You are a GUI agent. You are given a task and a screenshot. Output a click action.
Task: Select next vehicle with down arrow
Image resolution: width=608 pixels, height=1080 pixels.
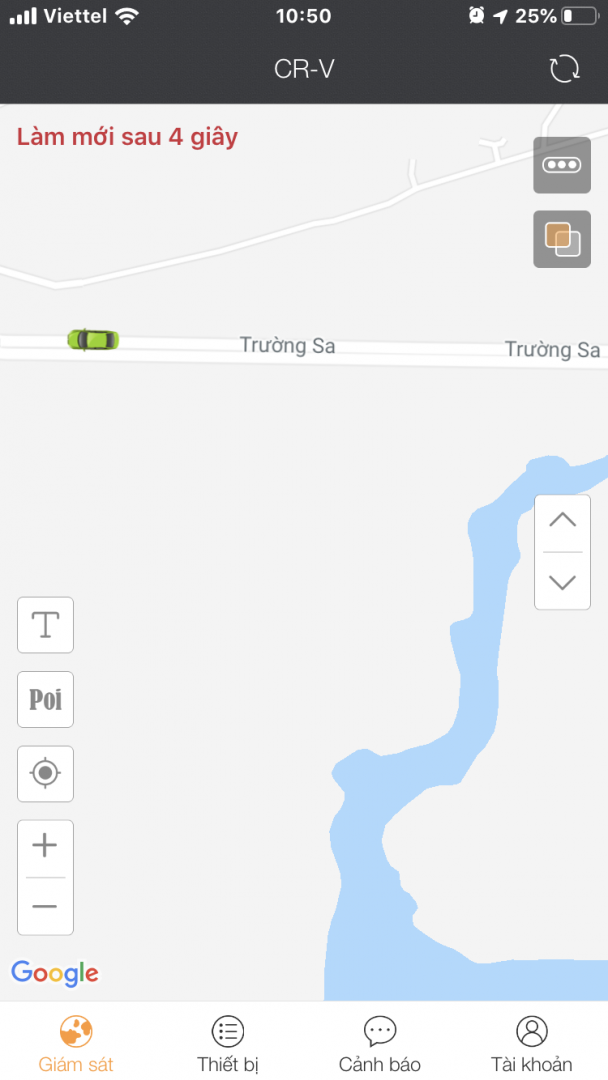click(x=562, y=582)
